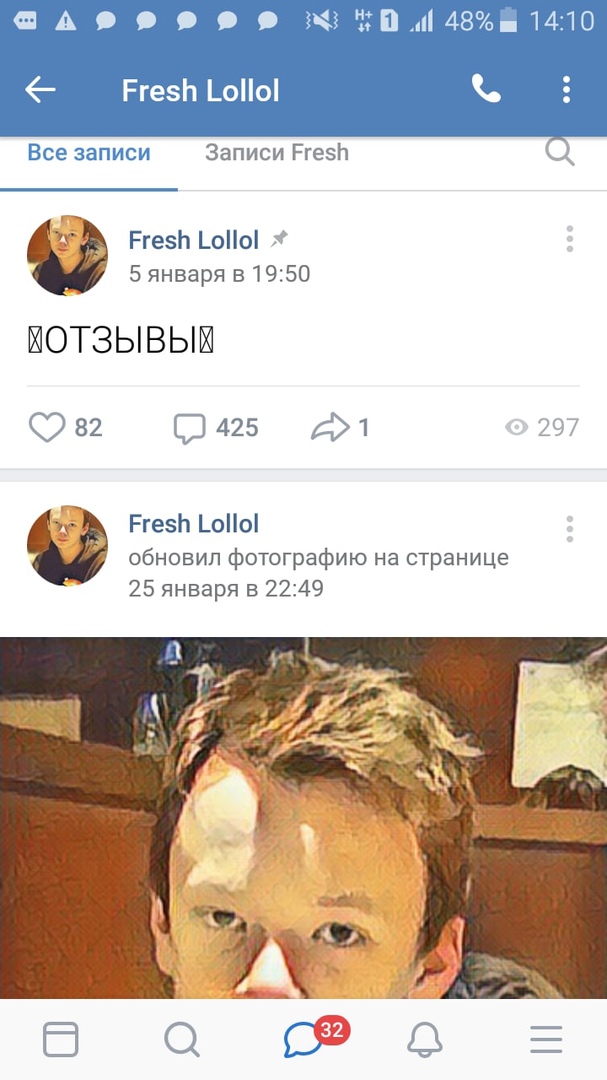This screenshot has height=1080, width=607.
Task: Go back using the header arrow
Action: click(x=40, y=90)
